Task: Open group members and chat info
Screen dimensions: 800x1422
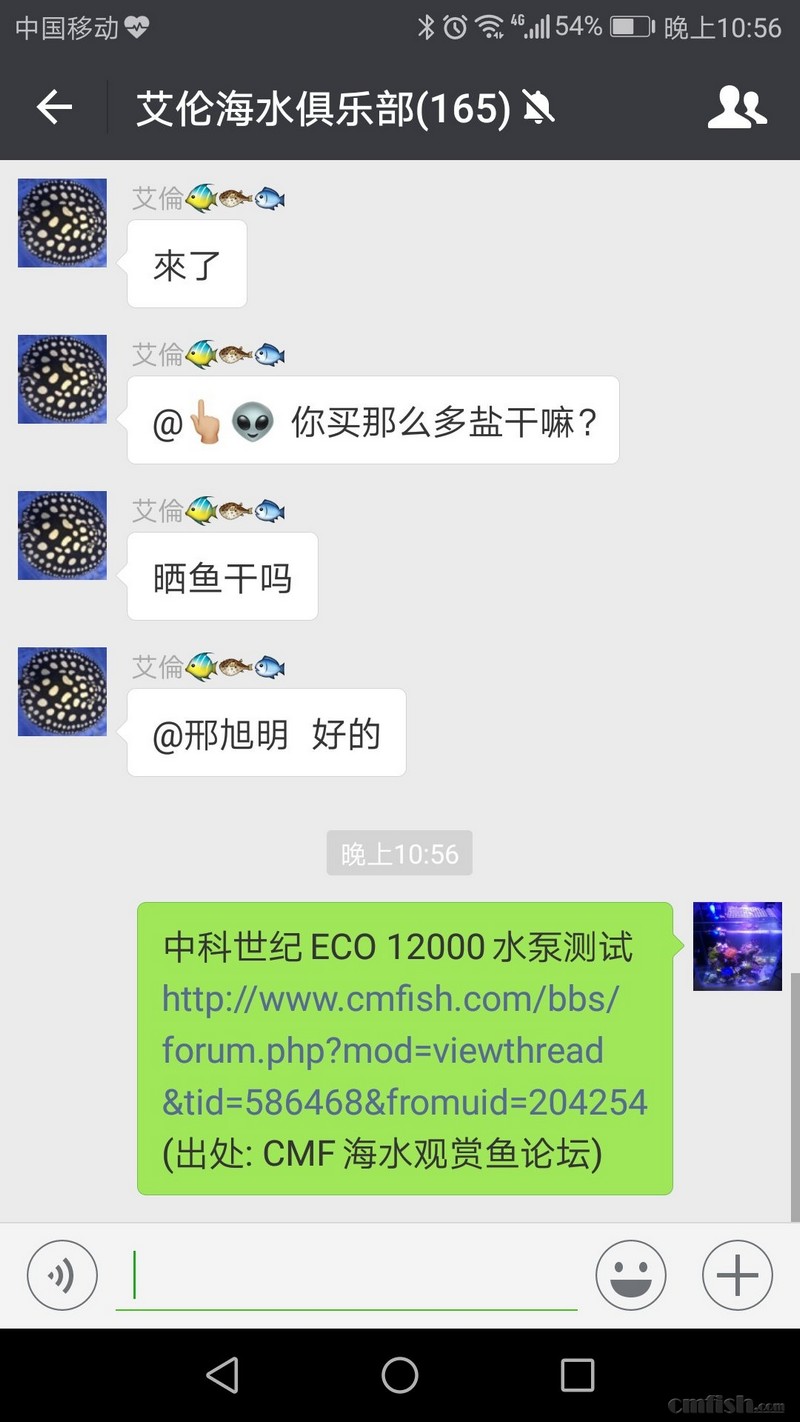Action: (737, 107)
